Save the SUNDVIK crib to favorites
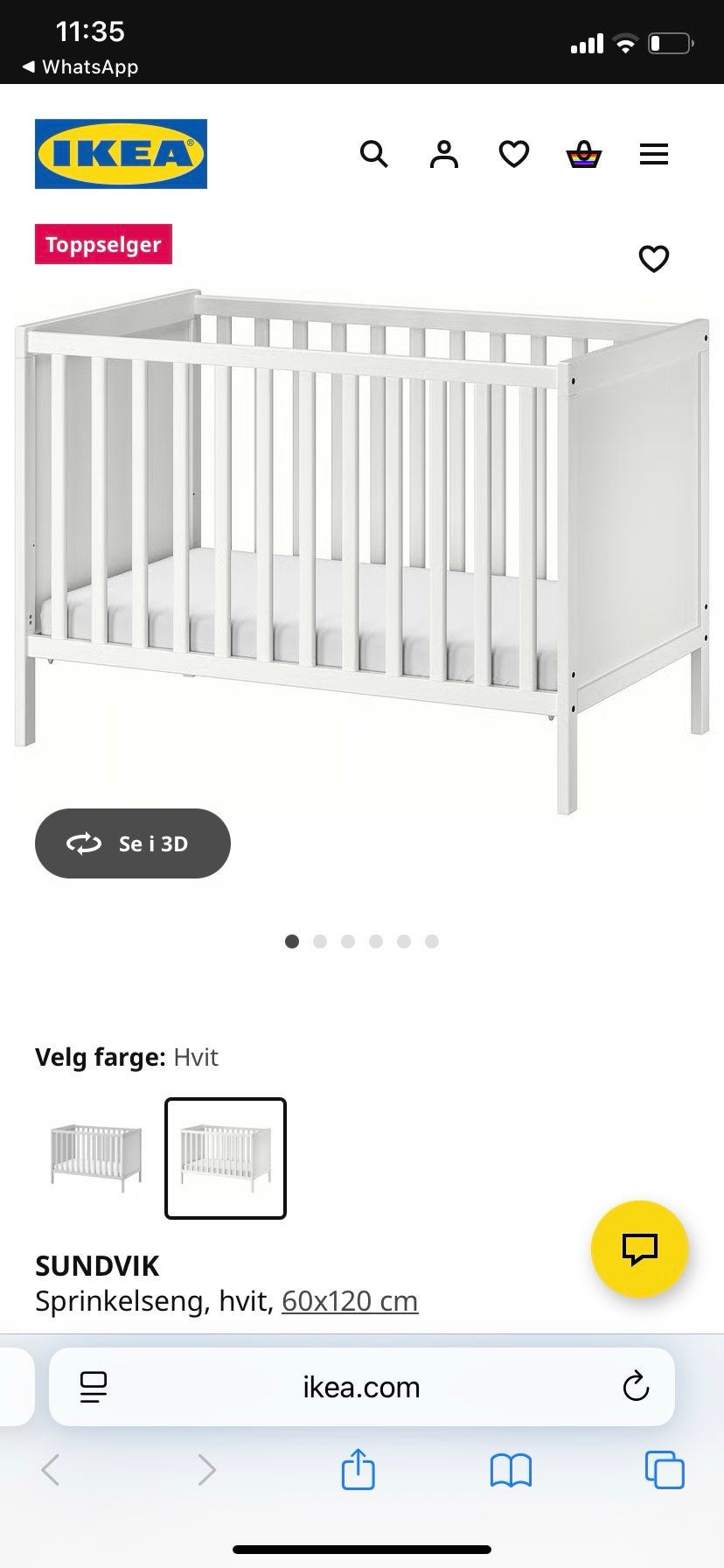This screenshot has width=724, height=1568. click(x=654, y=259)
